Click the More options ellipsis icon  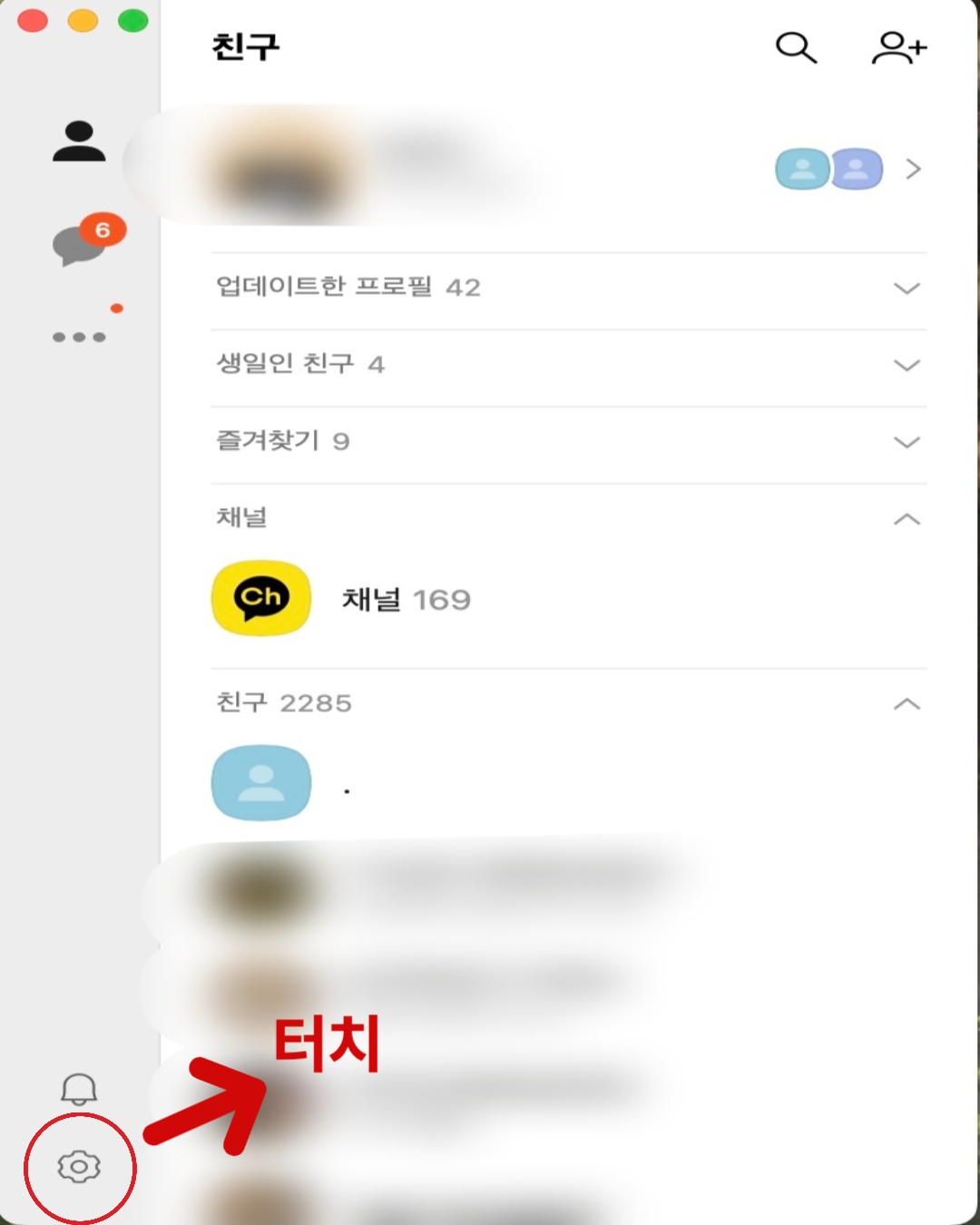coord(80,336)
